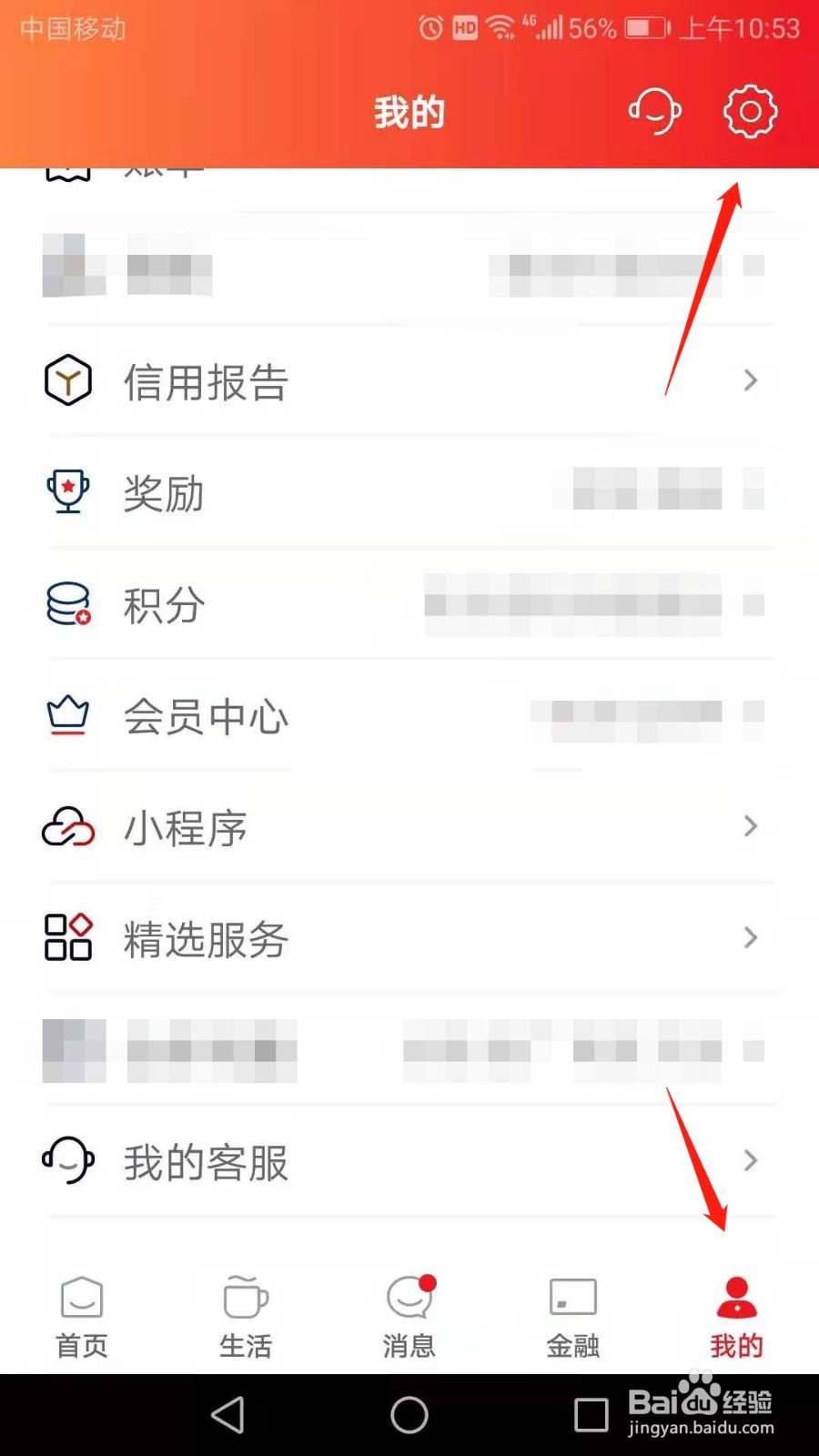Select the 精选服务 grid icon
819x1456 pixels.
67,937
